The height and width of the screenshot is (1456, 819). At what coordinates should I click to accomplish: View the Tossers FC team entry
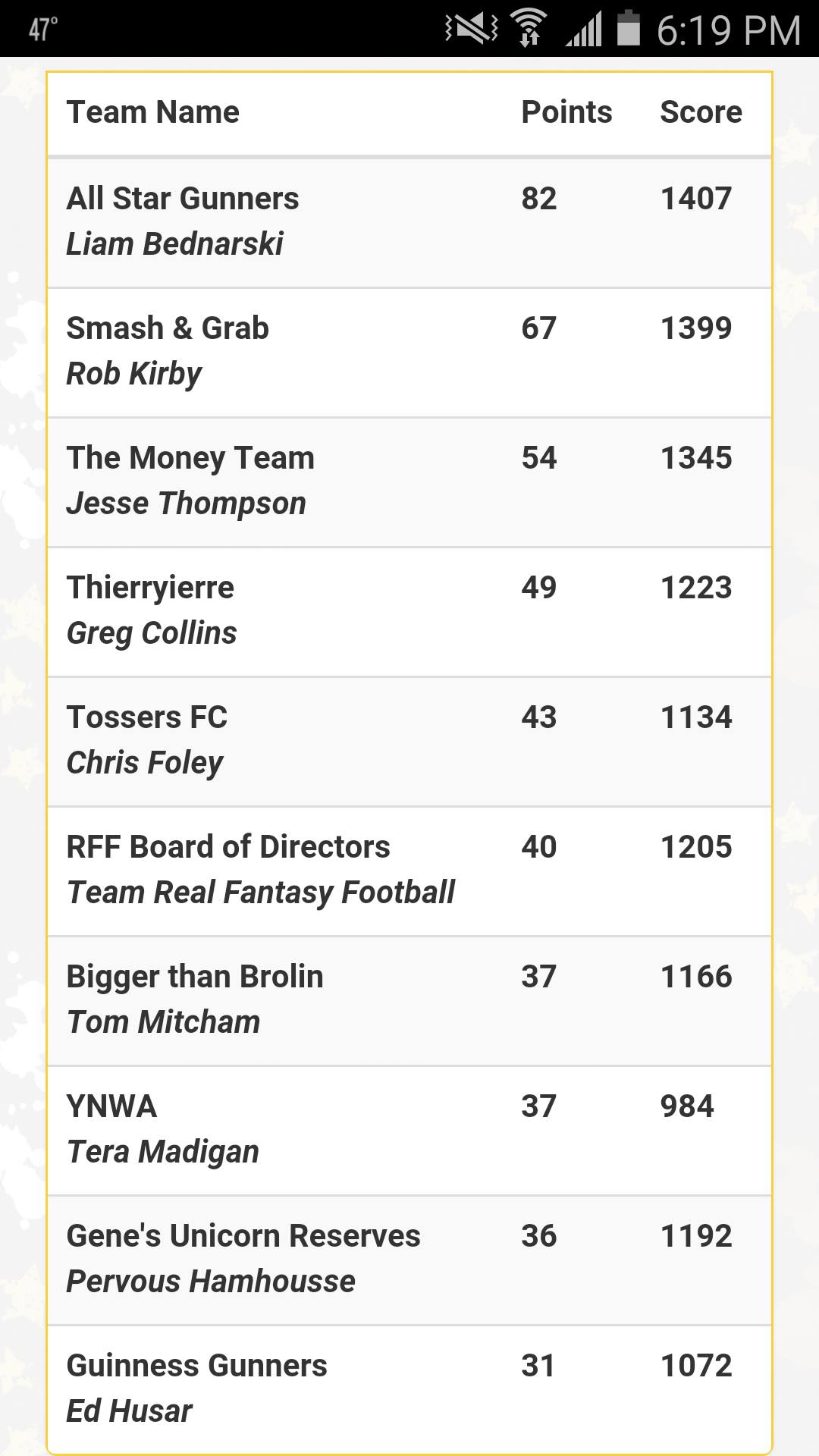(409, 742)
